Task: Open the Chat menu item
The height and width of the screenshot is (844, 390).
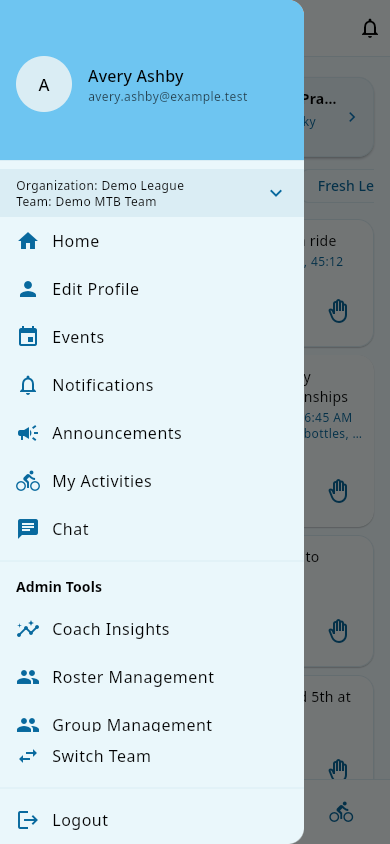Action: click(152, 529)
